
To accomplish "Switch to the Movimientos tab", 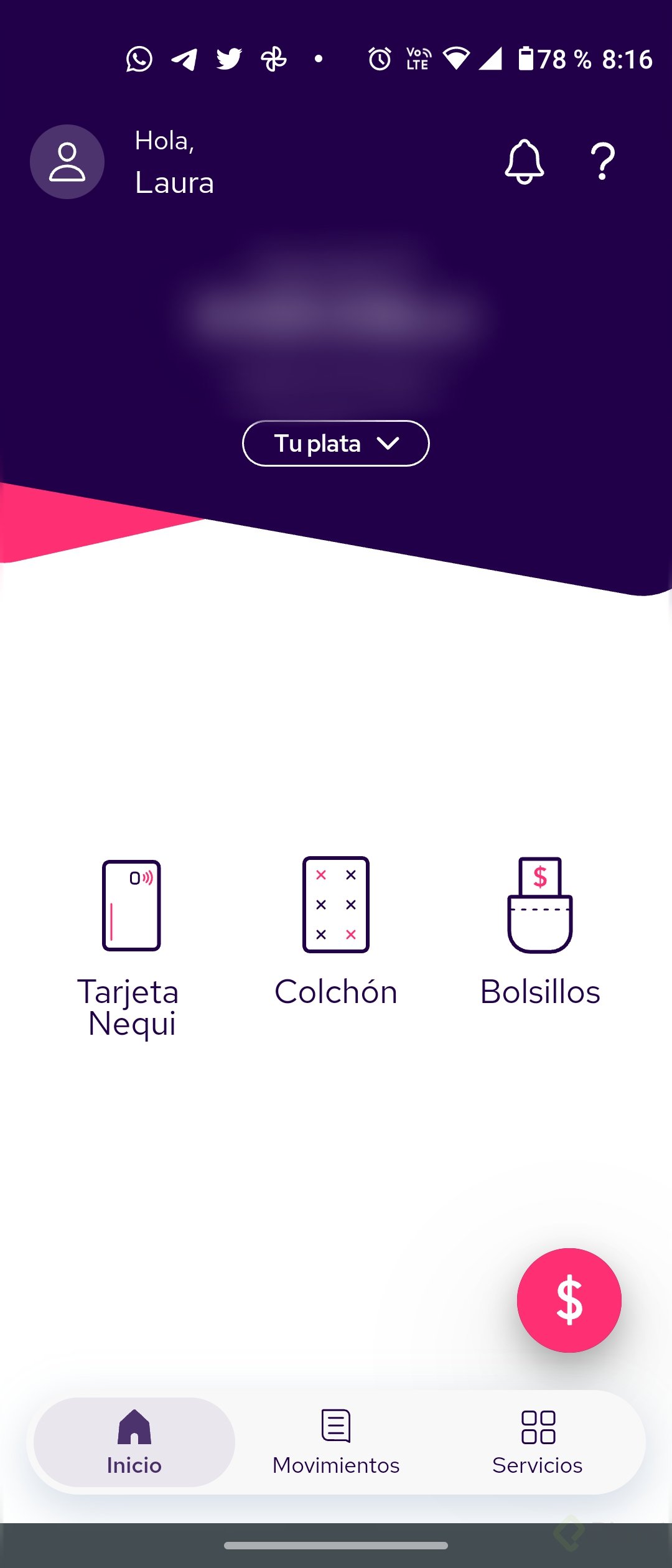I will pos(336,1442).
